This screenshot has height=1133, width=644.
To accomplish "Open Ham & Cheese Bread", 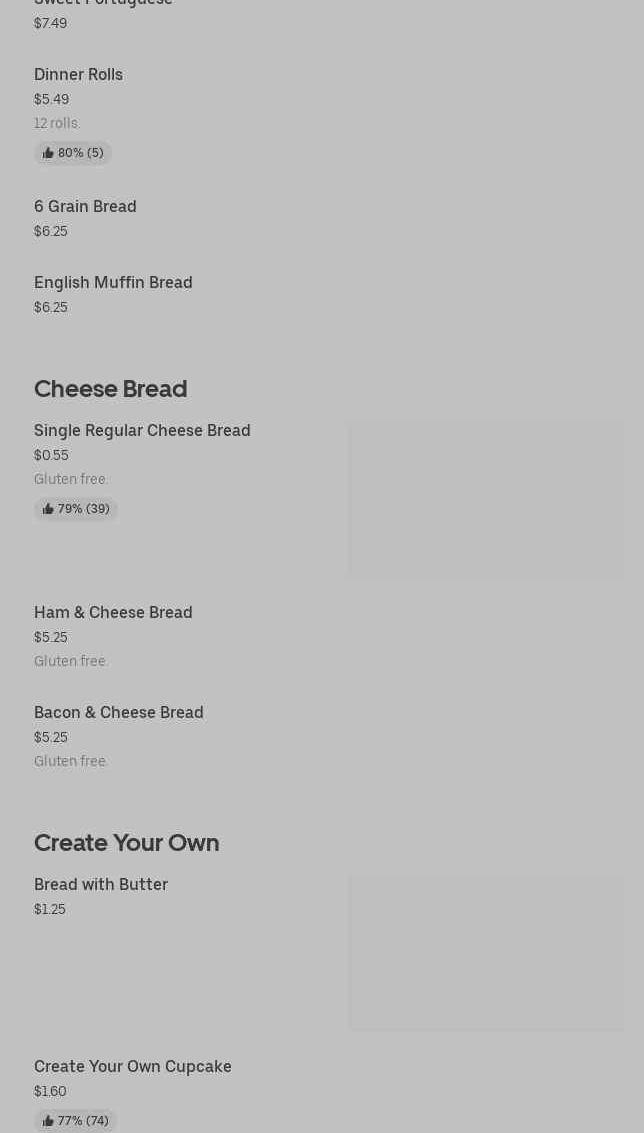I will coord(113,613).
